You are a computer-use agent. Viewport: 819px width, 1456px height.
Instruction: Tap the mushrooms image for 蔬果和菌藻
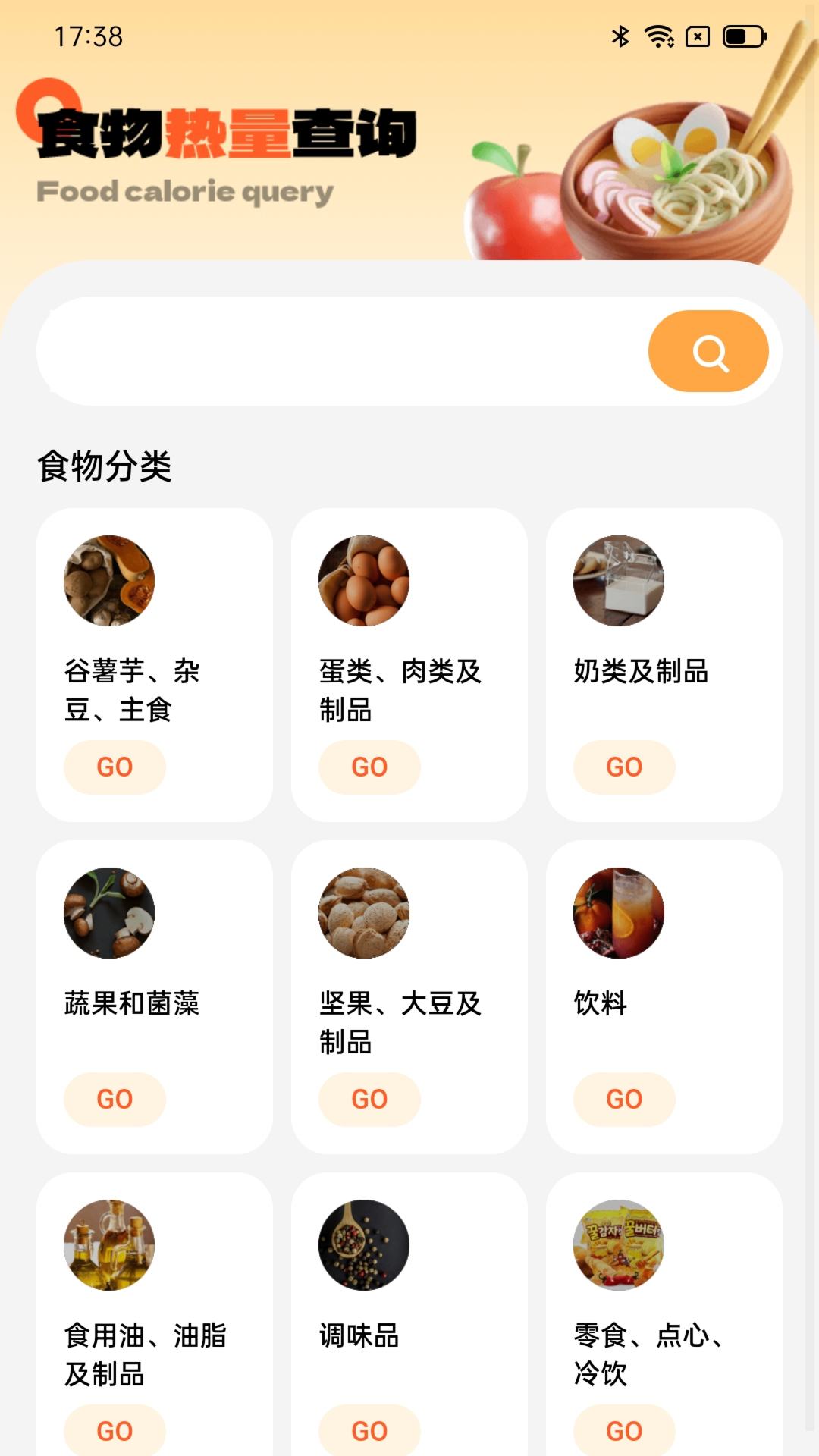108,913
